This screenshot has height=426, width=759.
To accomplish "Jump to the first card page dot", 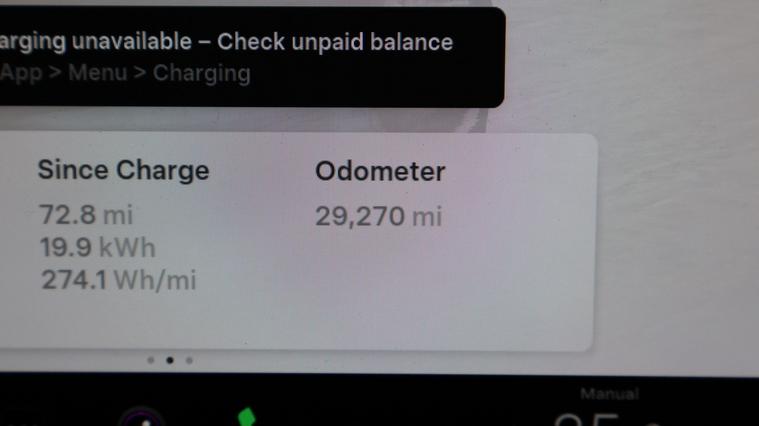I will (150, 360).
